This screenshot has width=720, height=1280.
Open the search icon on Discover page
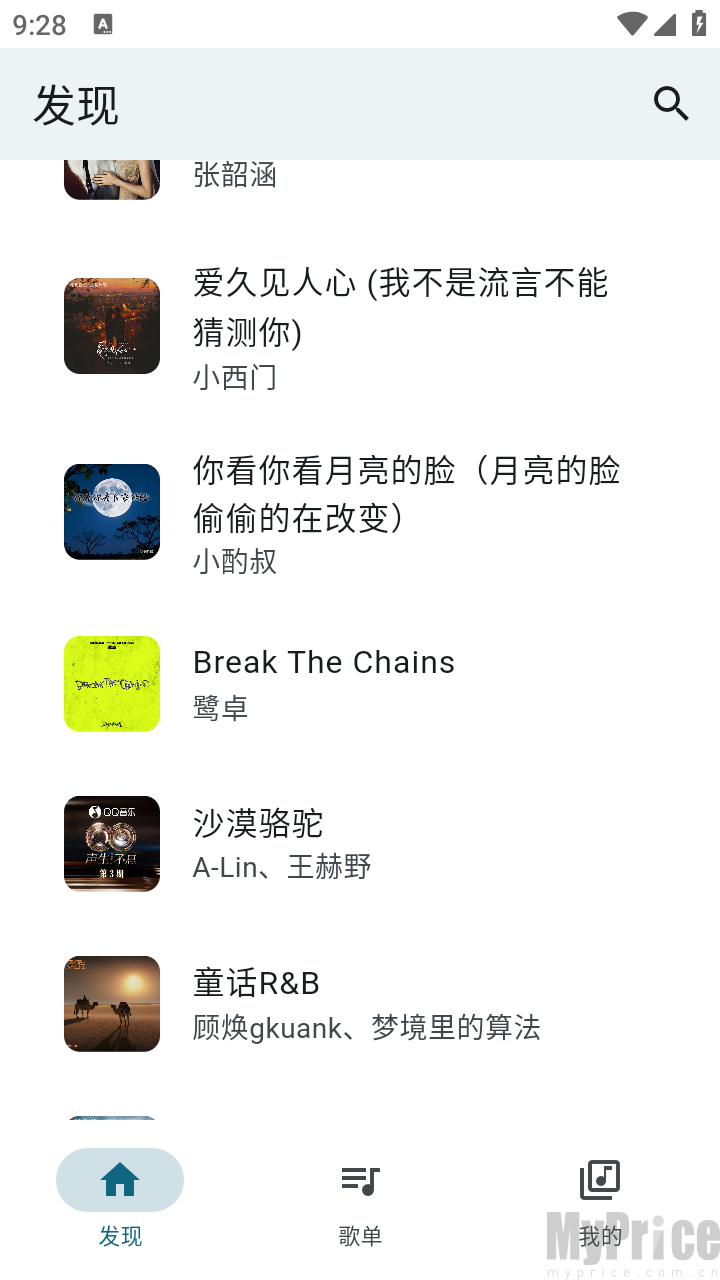coord(670,103)
